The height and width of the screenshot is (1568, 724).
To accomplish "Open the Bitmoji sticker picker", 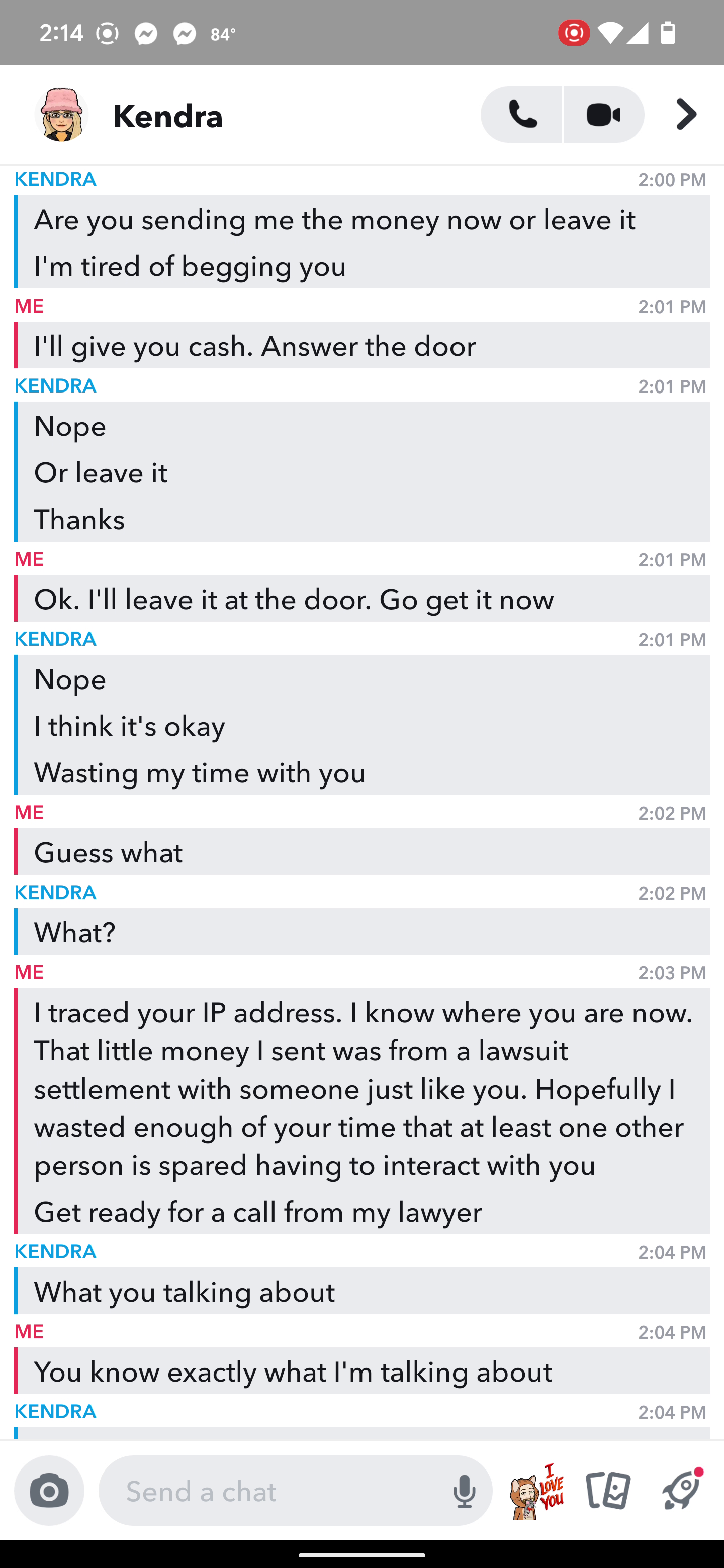I will tap(536, 1491).
